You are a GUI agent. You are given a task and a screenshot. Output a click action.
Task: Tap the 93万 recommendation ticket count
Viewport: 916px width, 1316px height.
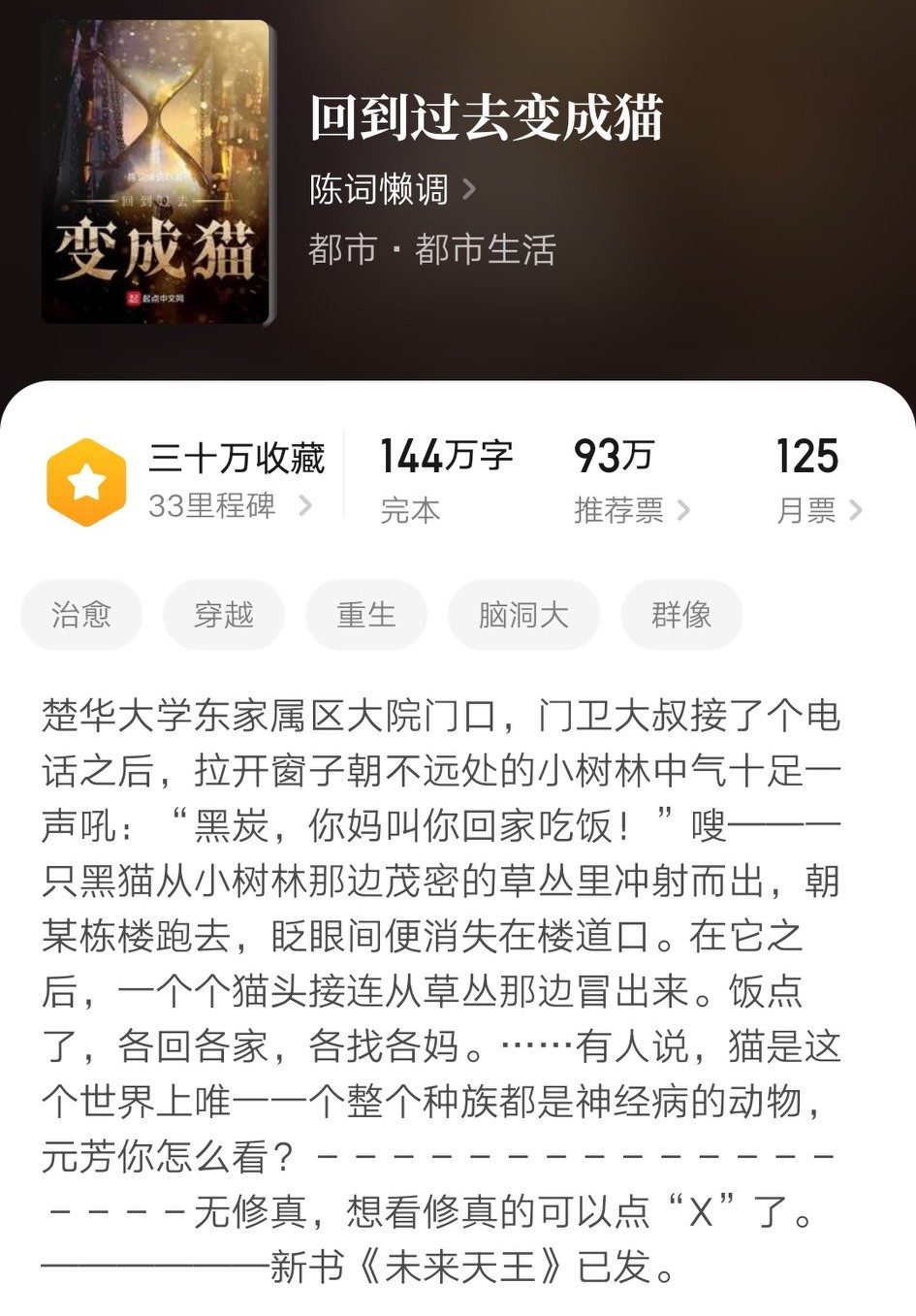tap(613, 456)
